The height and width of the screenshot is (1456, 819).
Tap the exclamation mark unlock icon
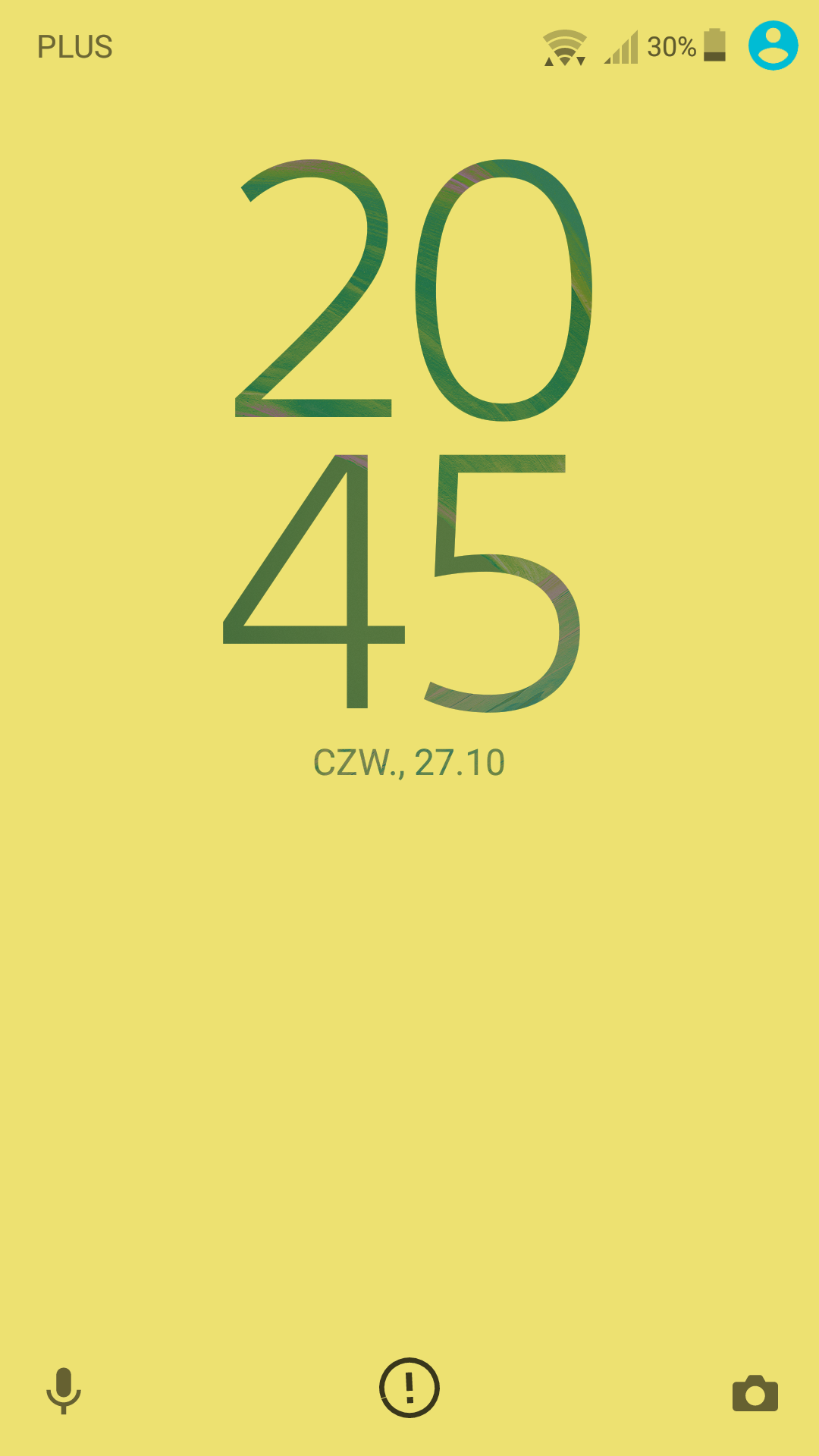click(409, 1388)
